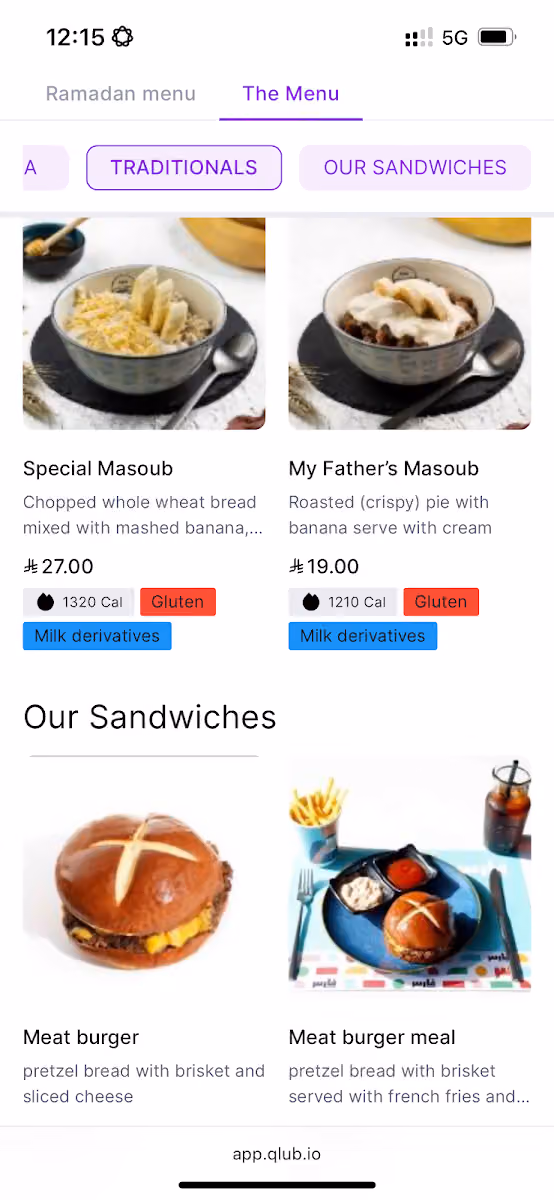
Task: Select The Menu tab
Action: coord(291,94)
